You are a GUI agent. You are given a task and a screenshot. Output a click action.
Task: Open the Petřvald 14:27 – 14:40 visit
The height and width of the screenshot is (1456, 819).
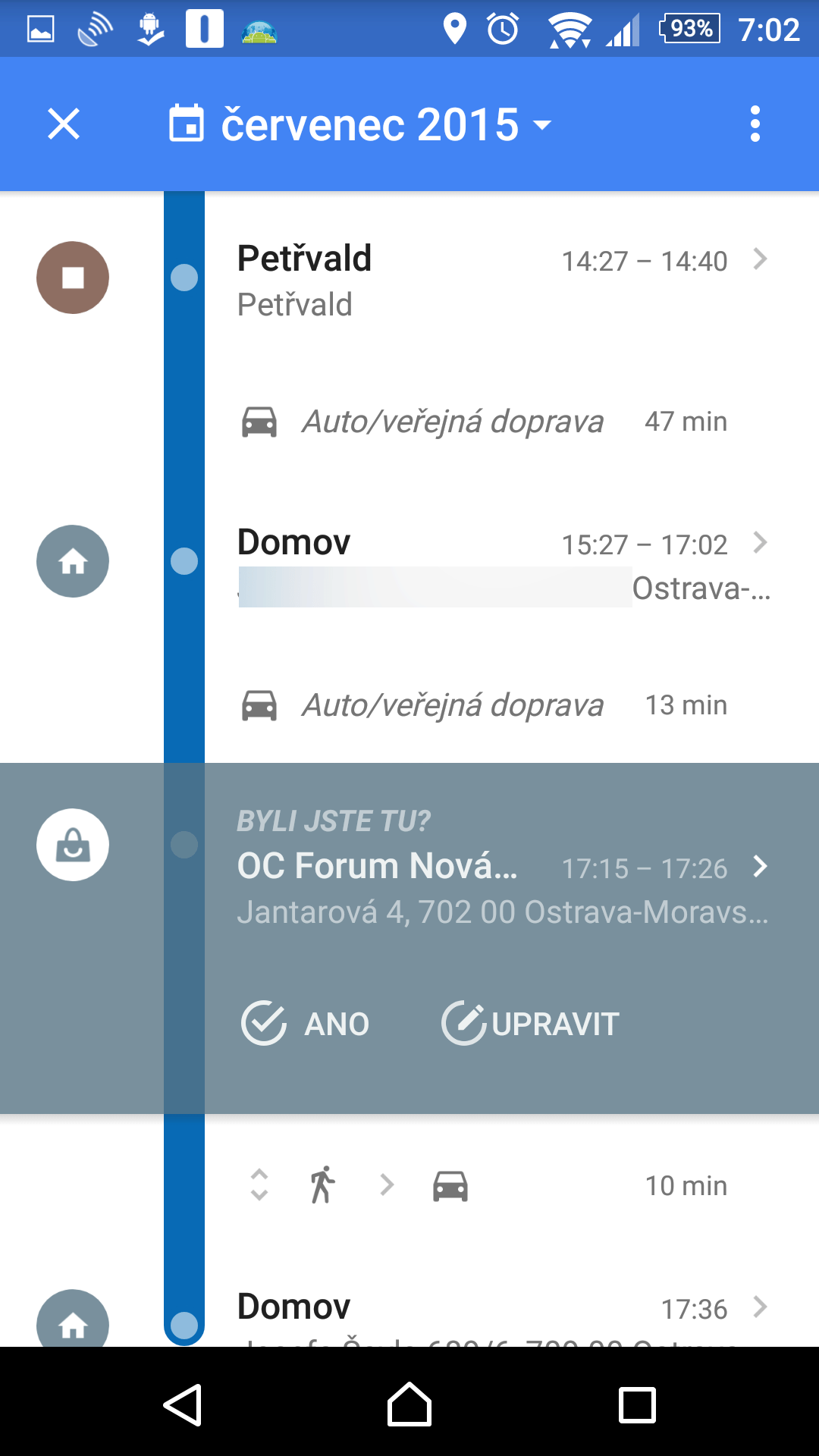point(502,279)
